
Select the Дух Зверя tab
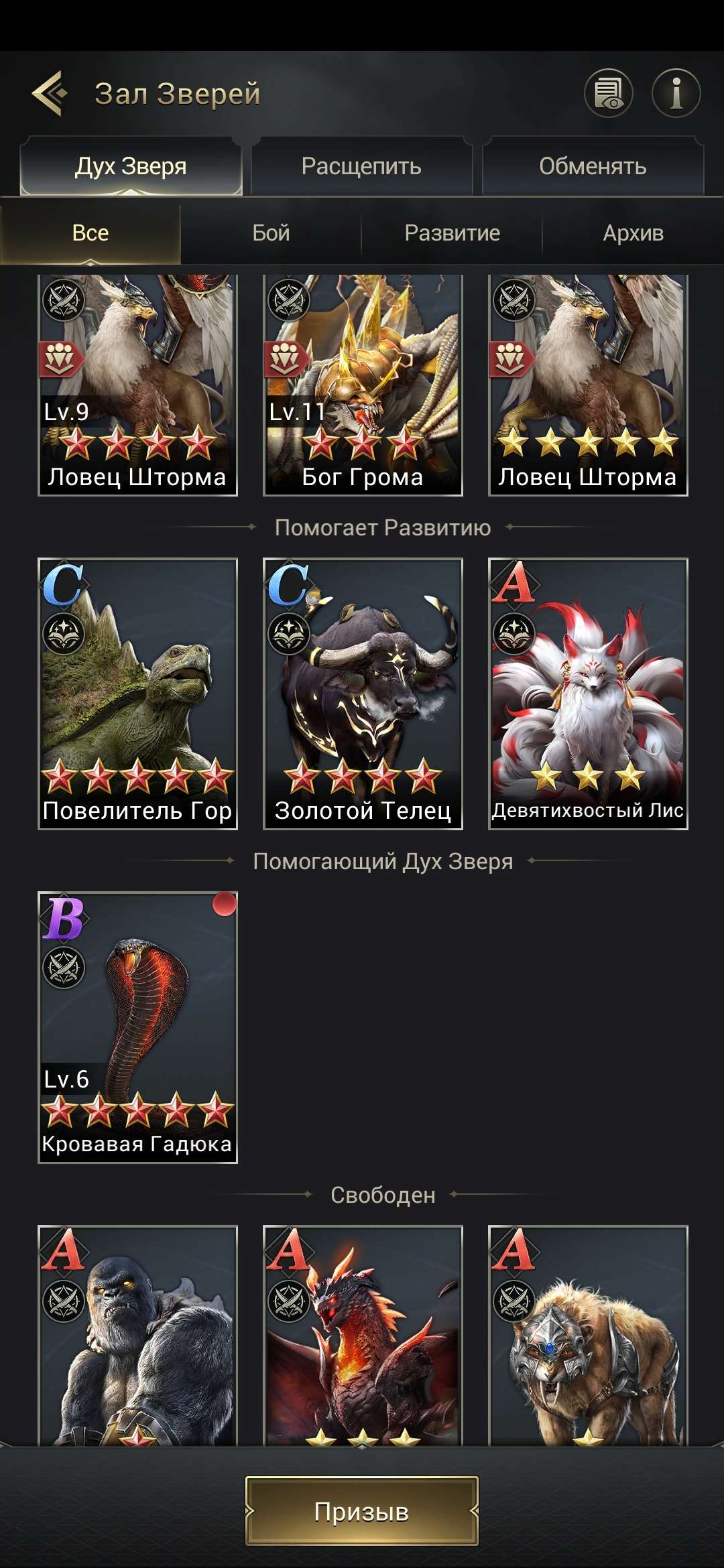tap(131, 166)
